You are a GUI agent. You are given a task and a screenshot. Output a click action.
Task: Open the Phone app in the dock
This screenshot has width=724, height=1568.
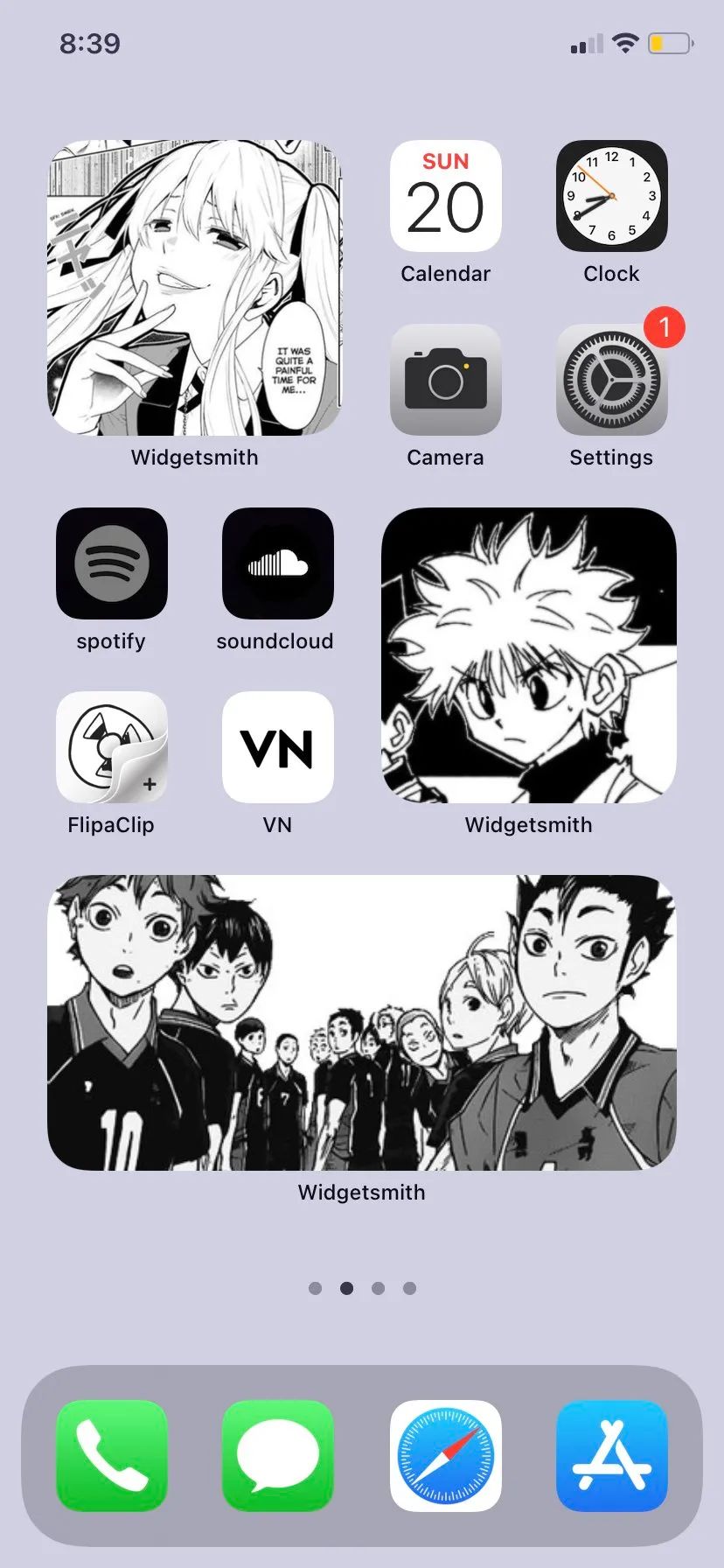pos(111,1455)
